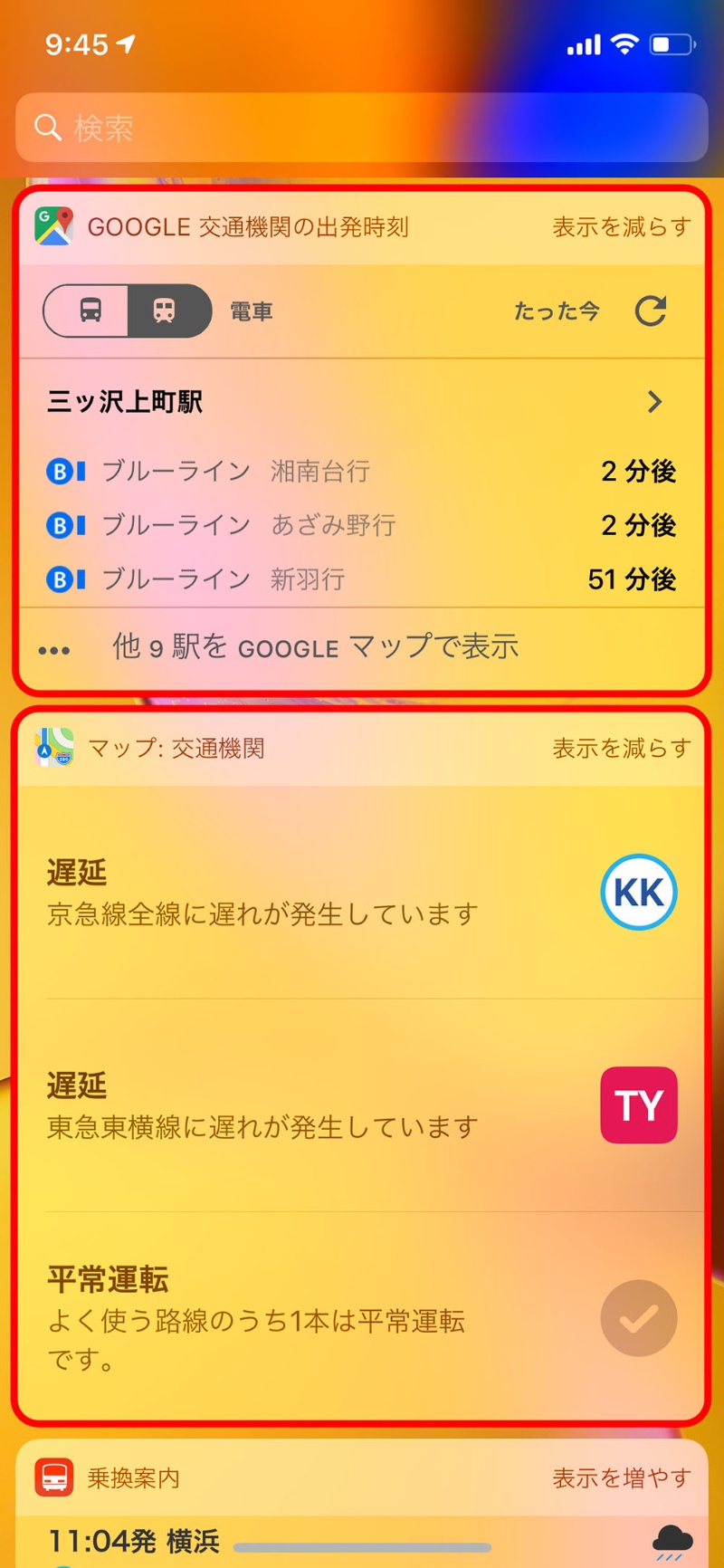Open 三ッ沢上町駅 station details

(362, 401)
